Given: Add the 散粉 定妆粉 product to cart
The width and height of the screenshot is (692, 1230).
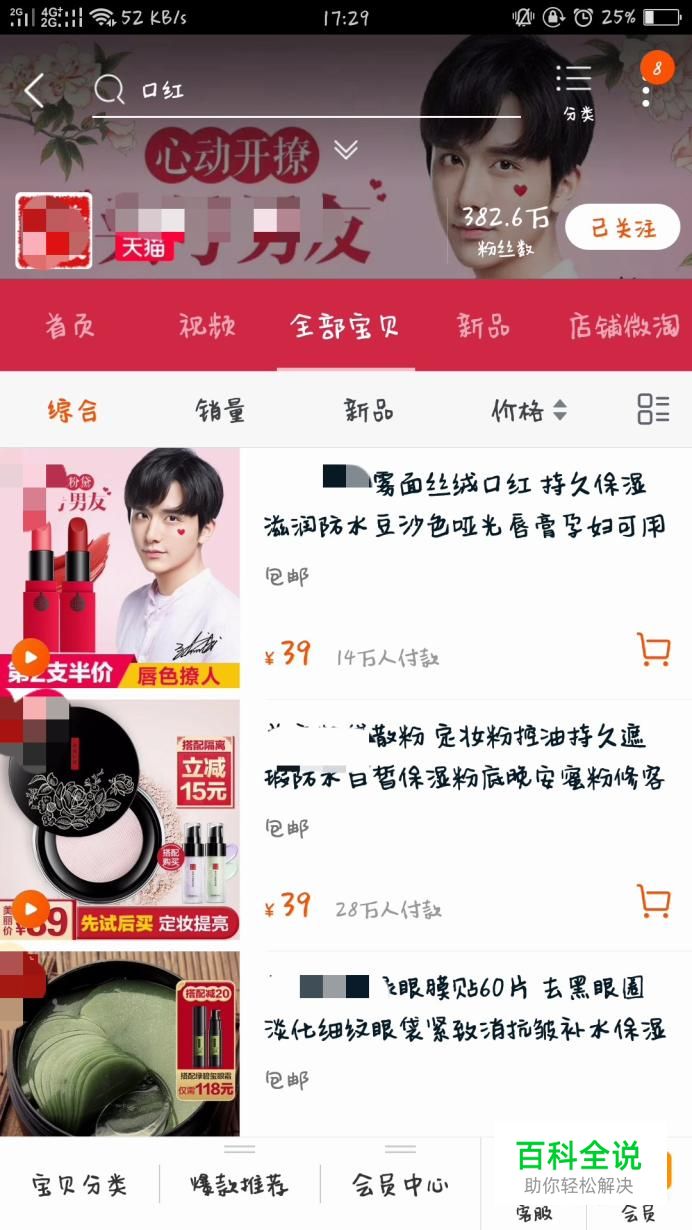Looking at the screenshot, I should coord(653,901).
